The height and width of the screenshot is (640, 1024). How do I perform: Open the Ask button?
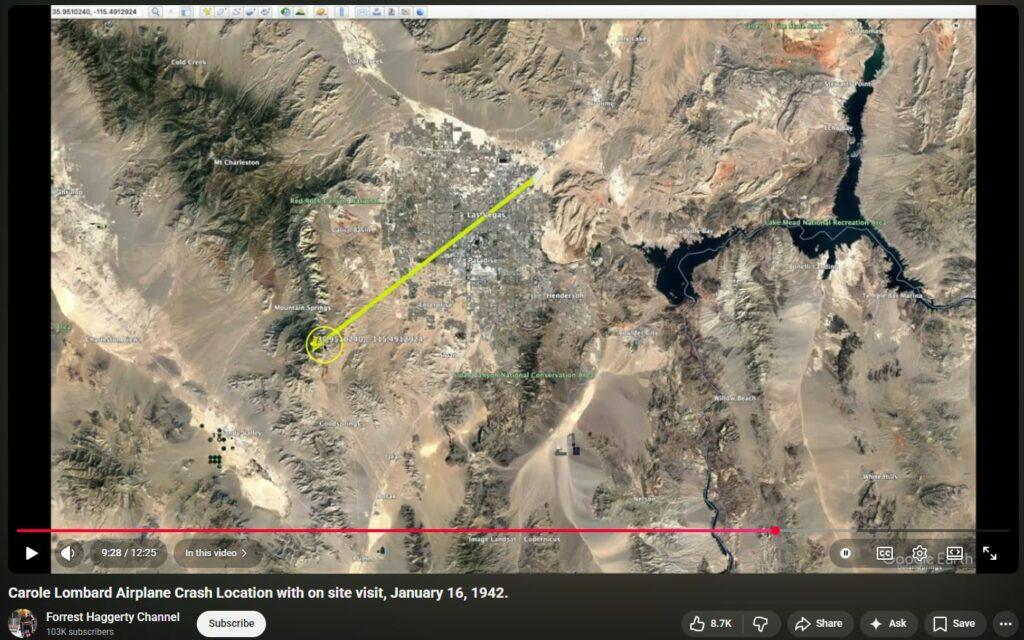coord(888,623)
